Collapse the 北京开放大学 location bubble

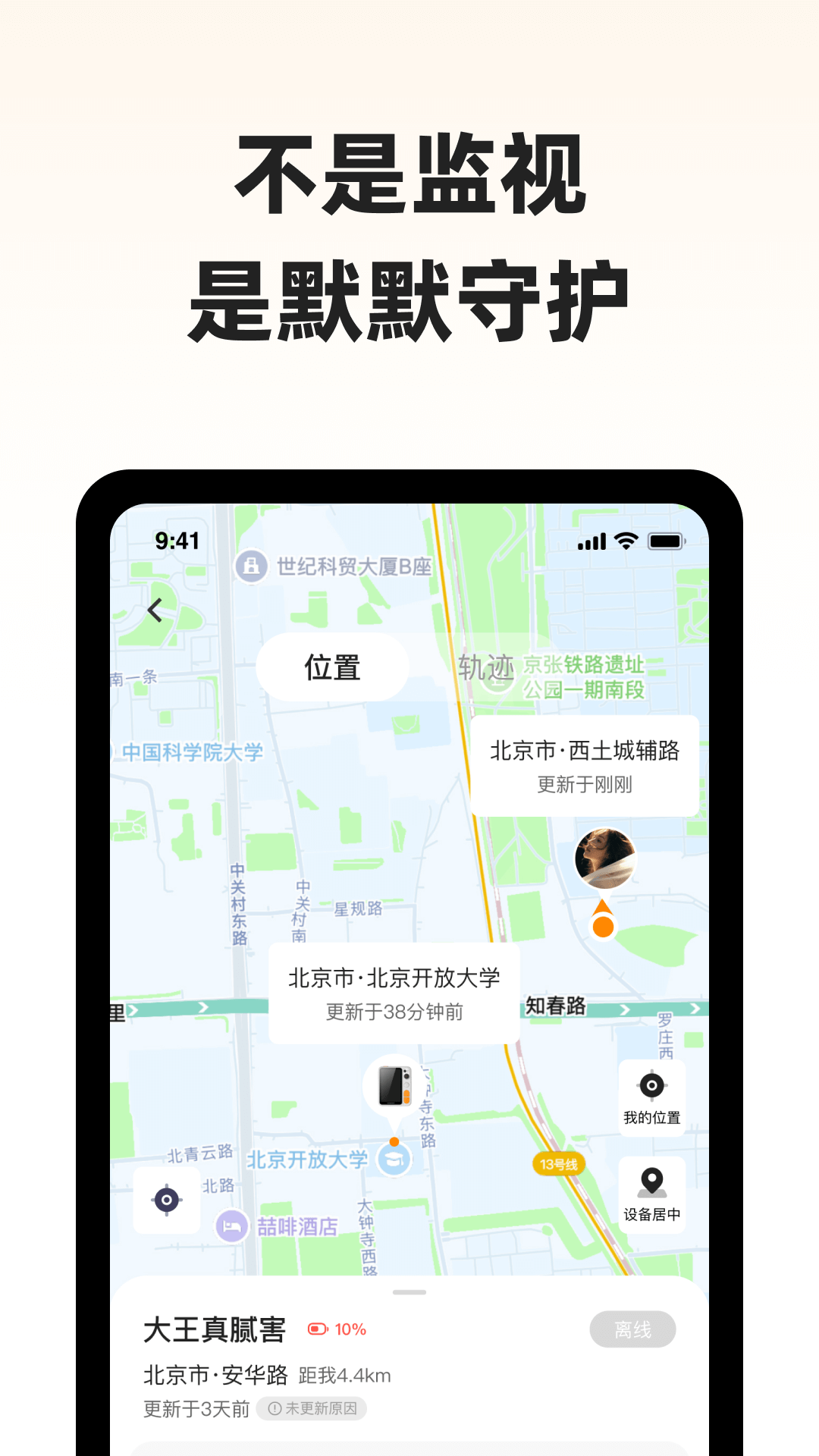point(394,992)
